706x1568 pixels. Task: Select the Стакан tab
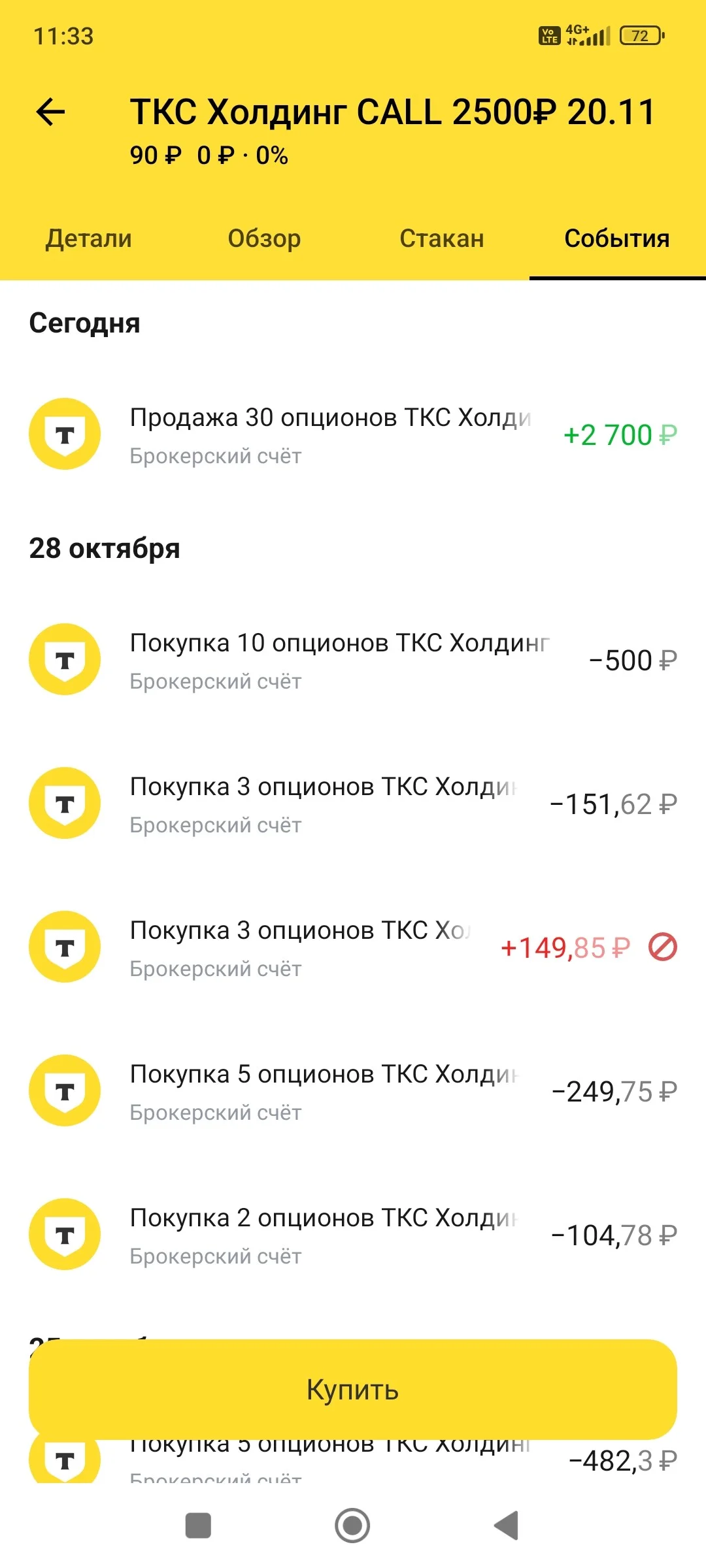point(441,238)
